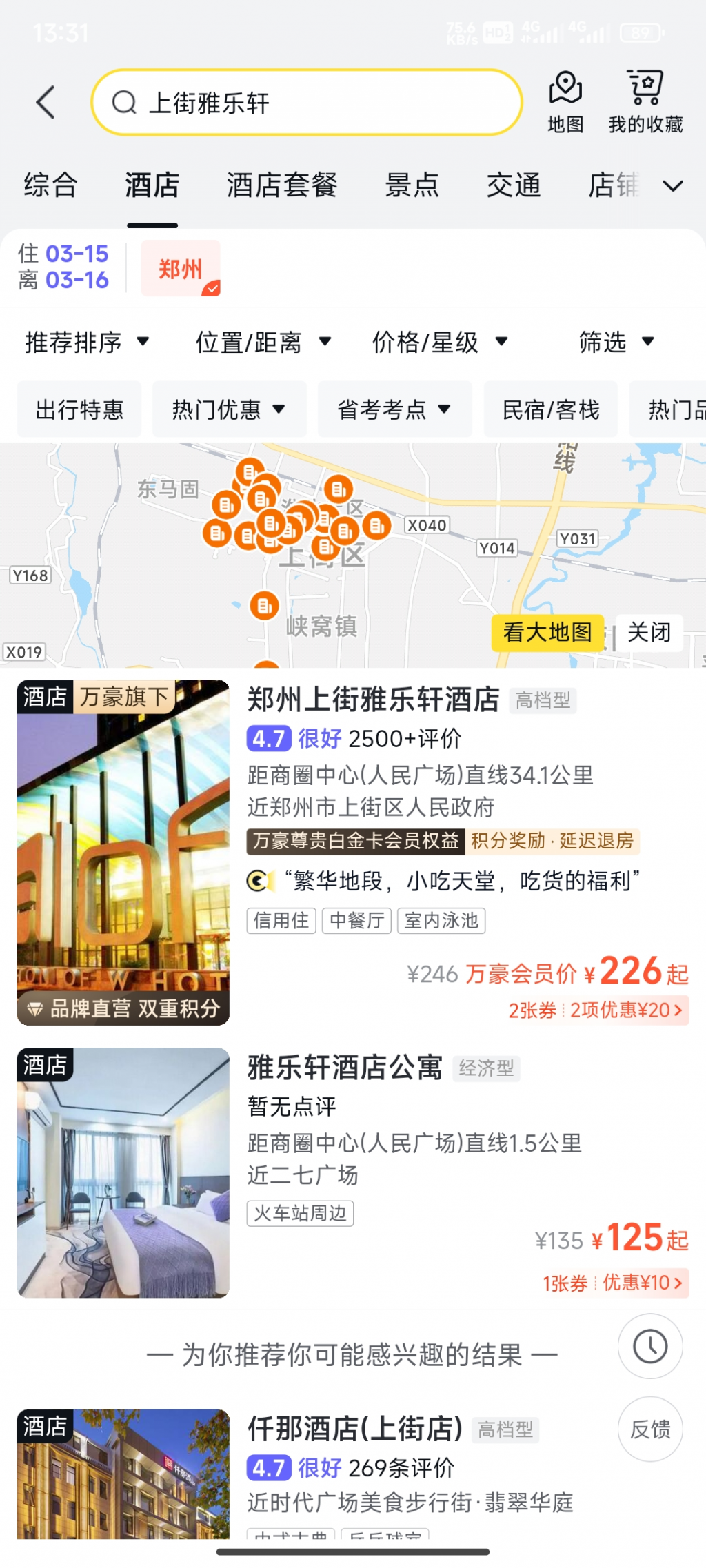Open the 位置/距离 filter dropdown
The image size is (706, 1568).
click(x=263, y=342)
